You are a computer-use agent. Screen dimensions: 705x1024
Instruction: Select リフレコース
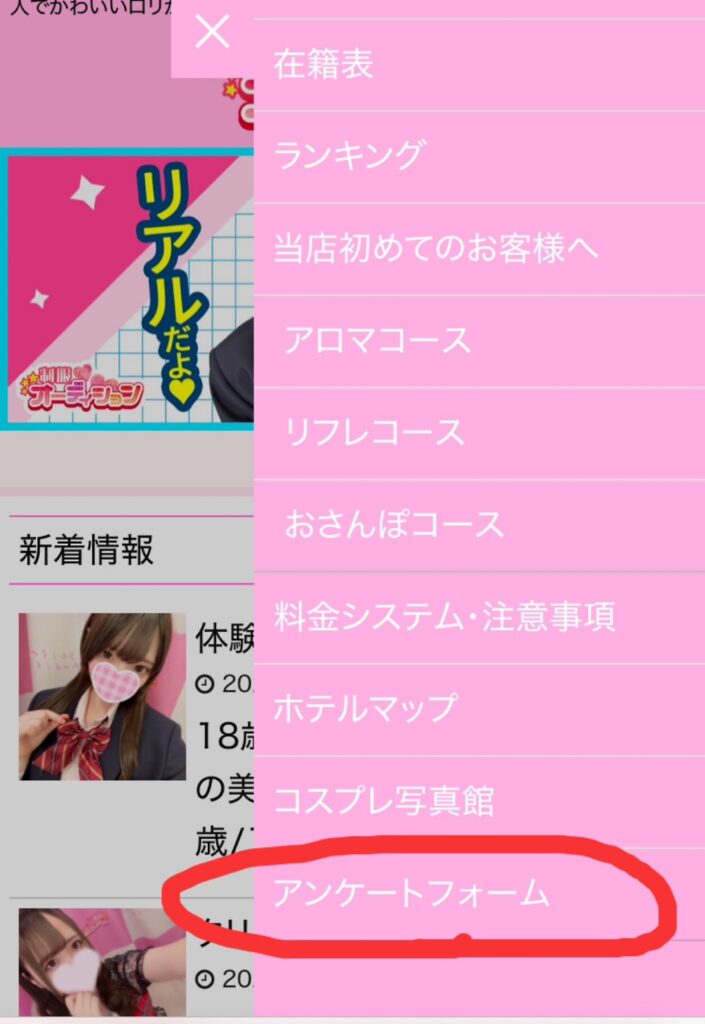375,433
